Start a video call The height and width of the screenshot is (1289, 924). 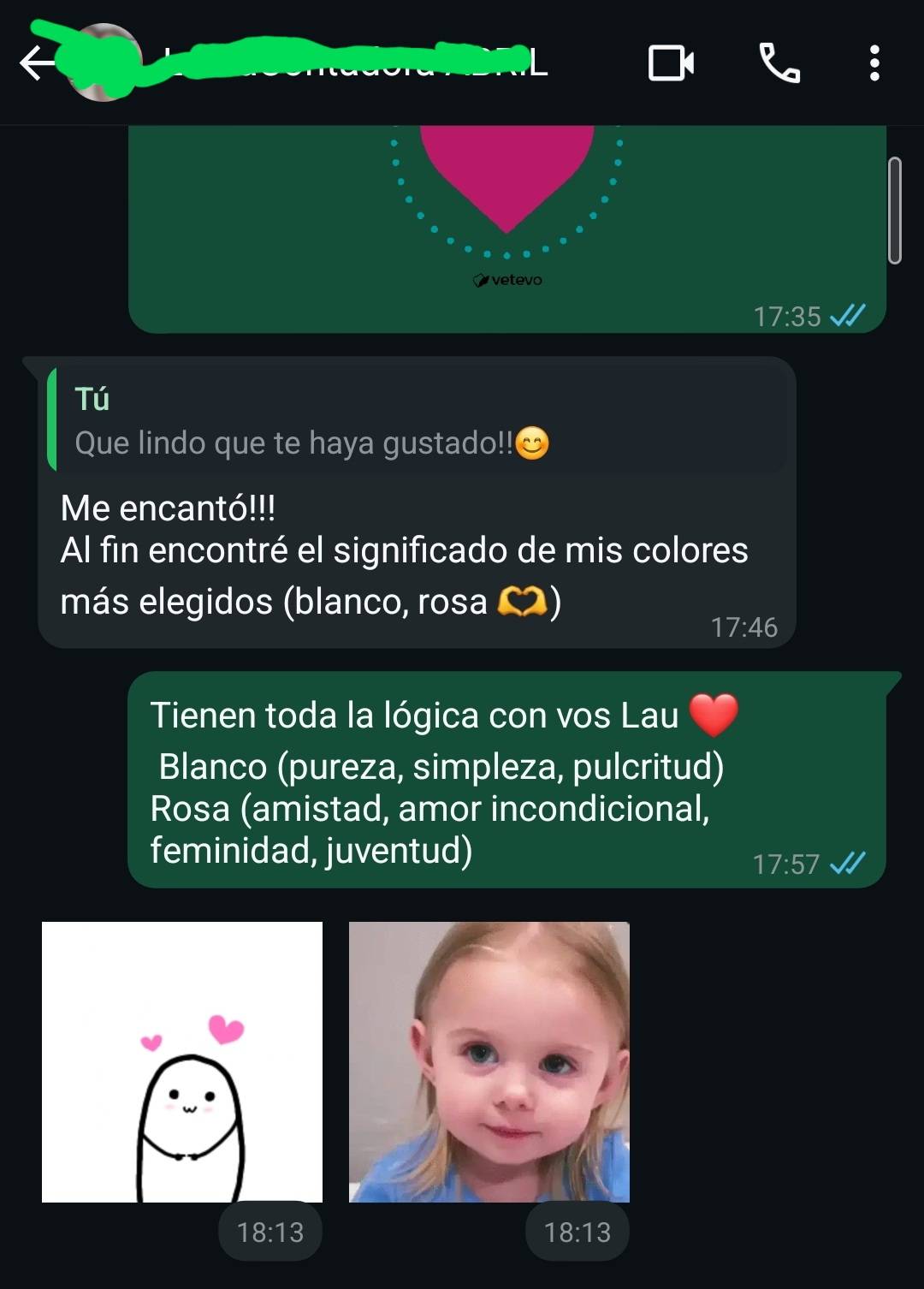tap(671, 63)
